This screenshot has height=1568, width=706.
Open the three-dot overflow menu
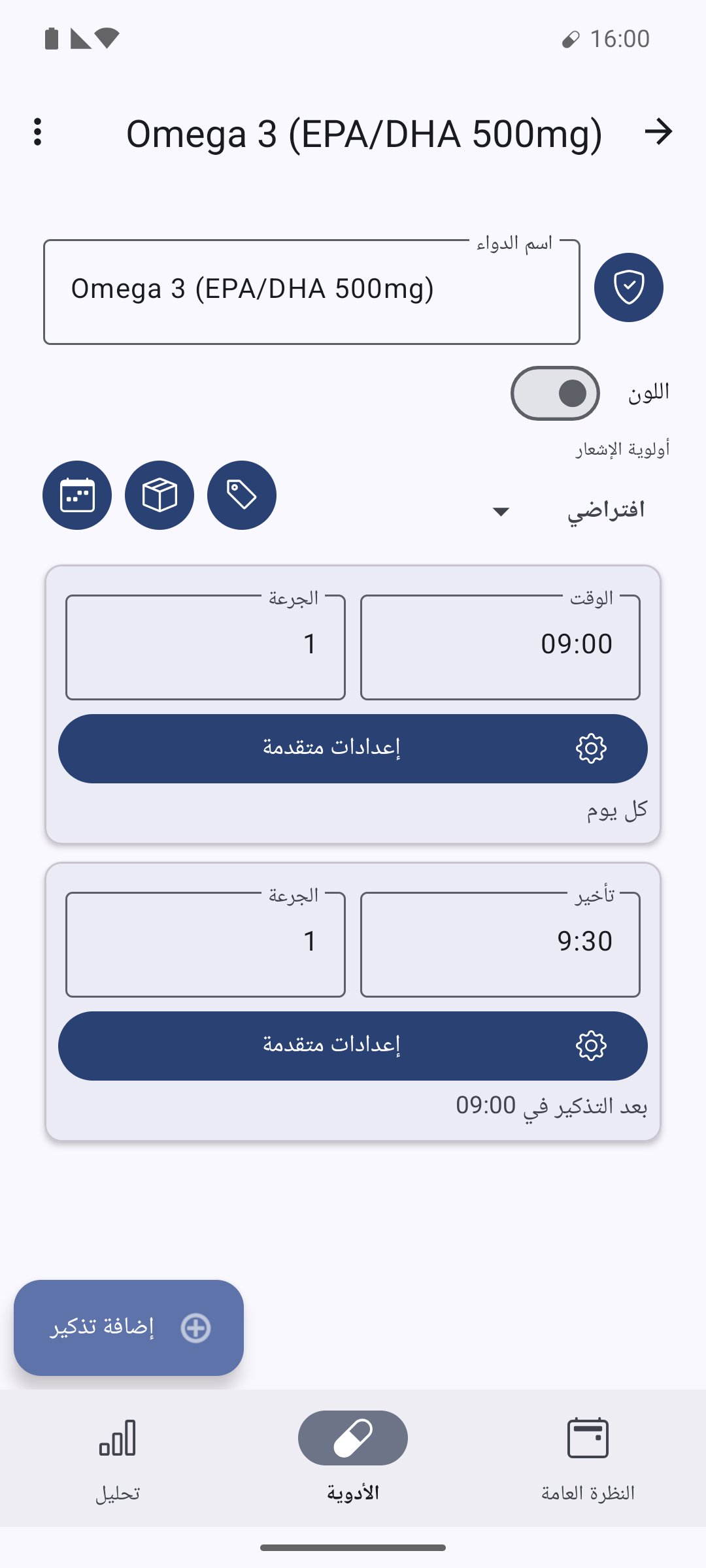click(x=38, y=132)
